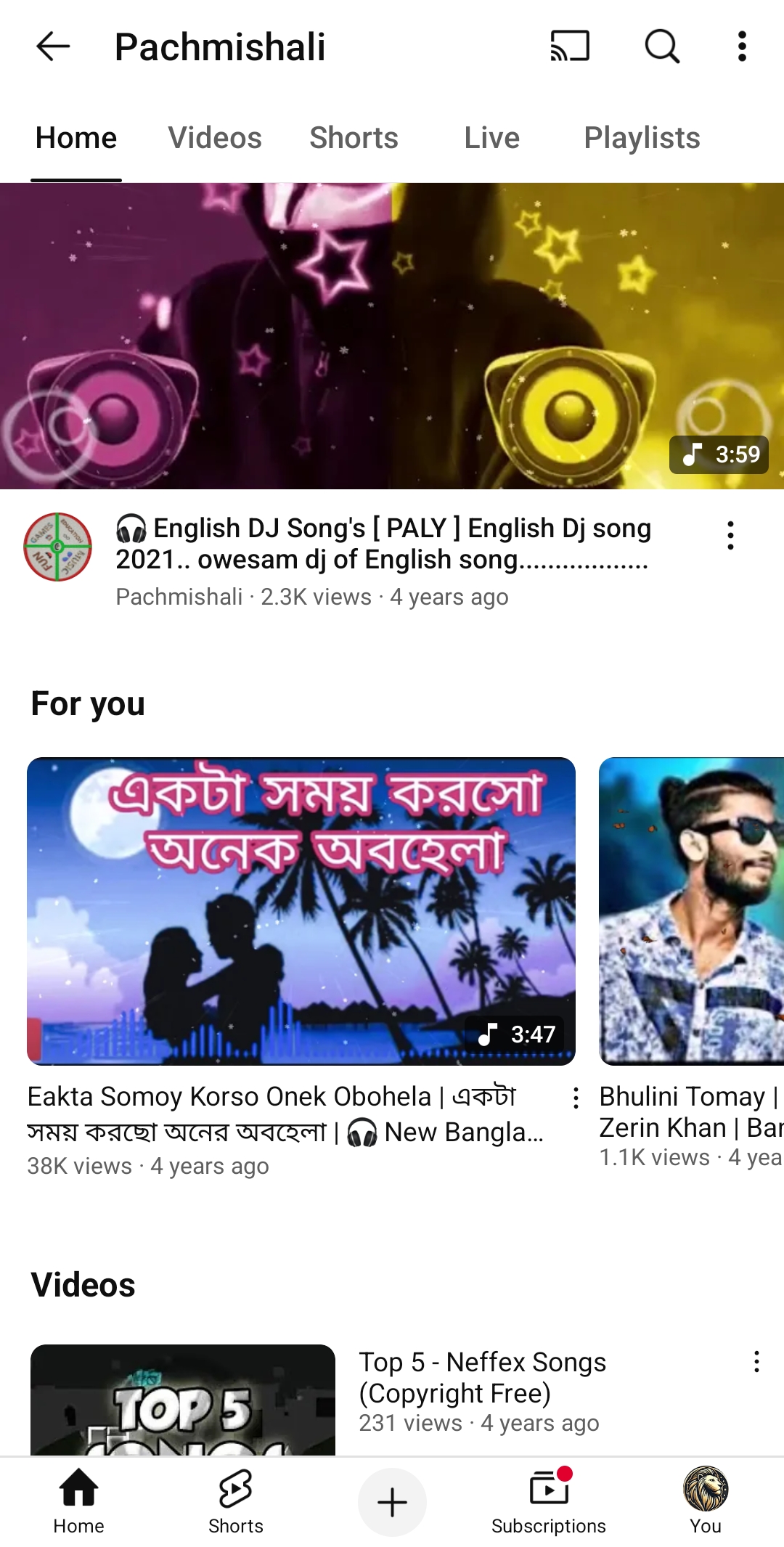This screenshot has width=784, height=1547.
Task: Open Shorts in the bottom navigation
Action: [235, 1501]
